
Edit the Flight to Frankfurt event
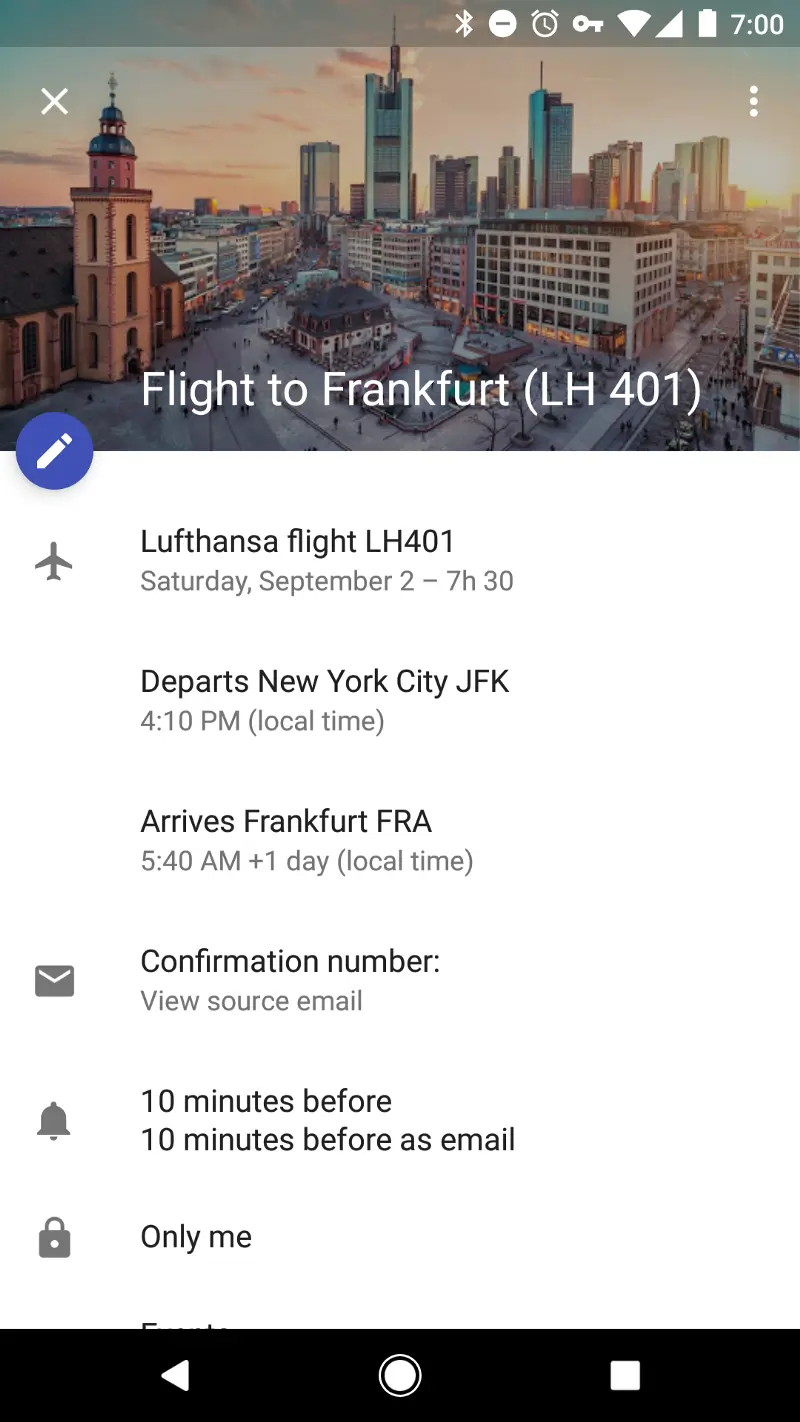pos(54,451)
